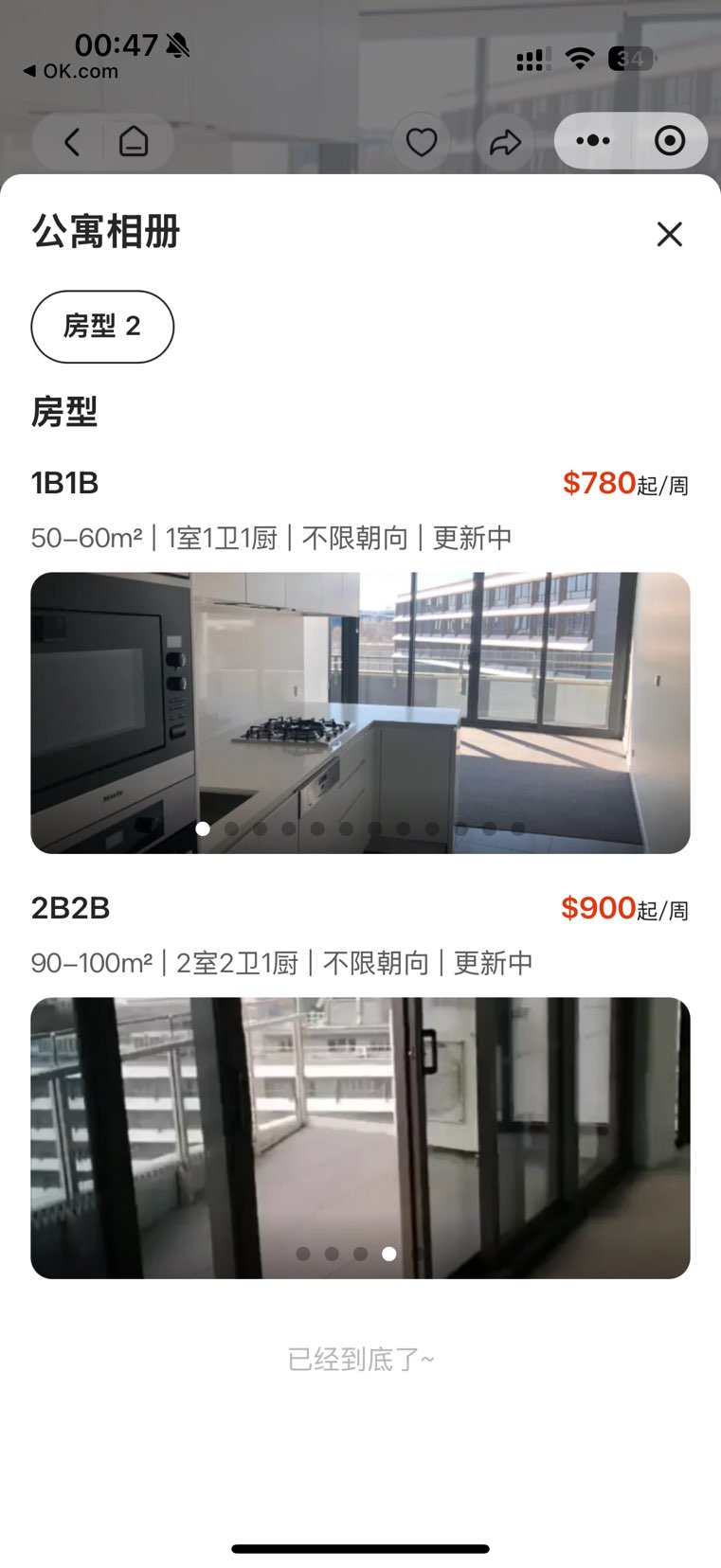721x1568 pixels.
Task: Open the three-dot more menu
Action: [x=593, y=141]
